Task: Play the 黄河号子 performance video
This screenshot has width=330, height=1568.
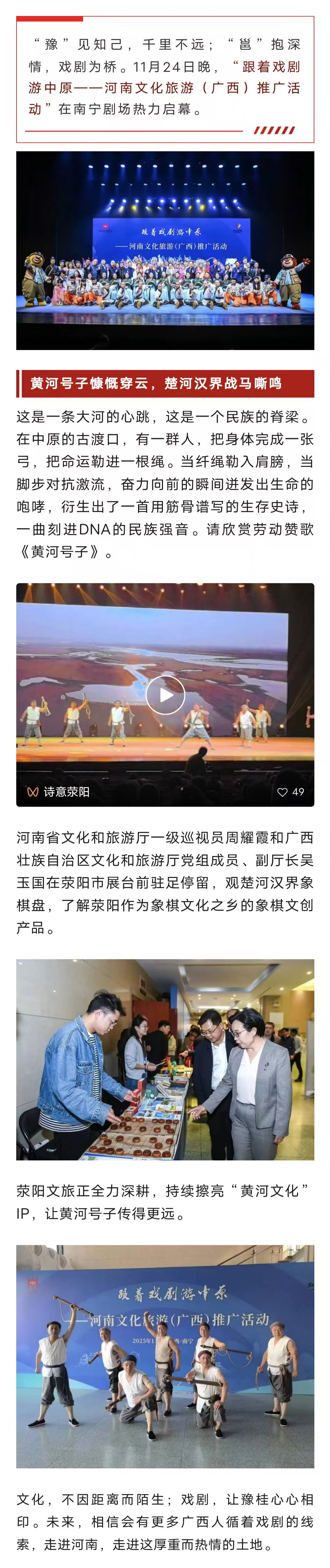Action: [165, 694]
